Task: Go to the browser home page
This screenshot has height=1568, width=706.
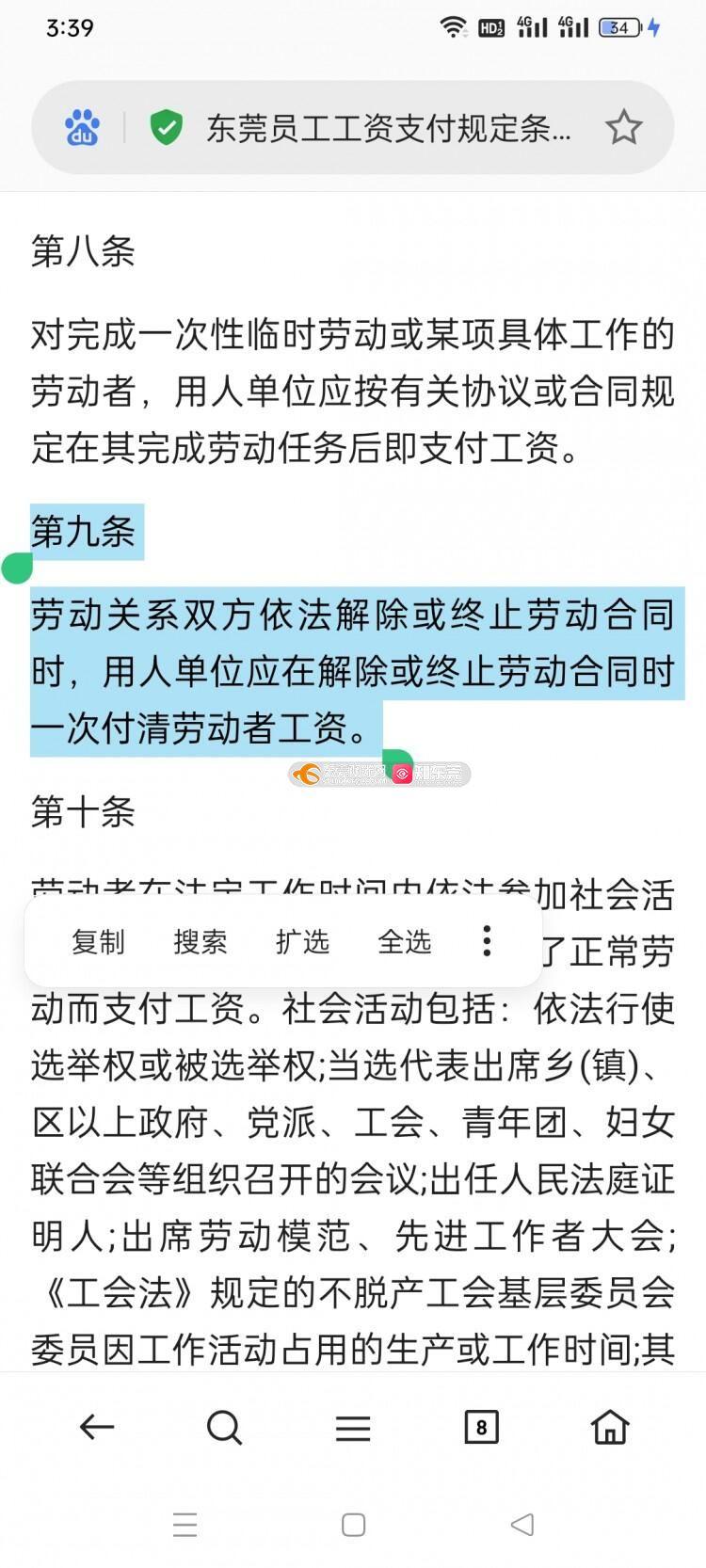Action: [x=609, y=1428]
